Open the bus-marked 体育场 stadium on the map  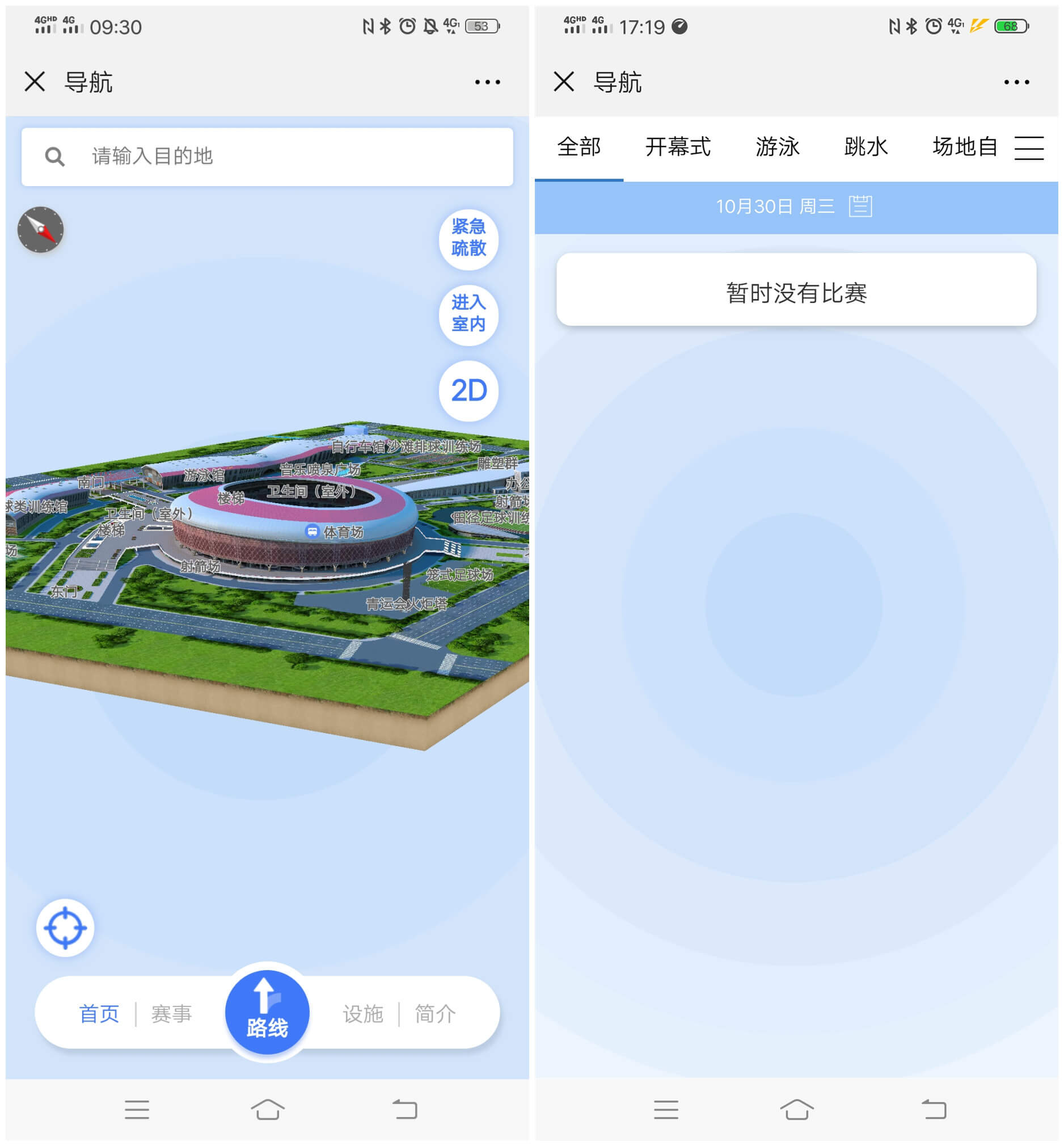(x=336, y=532)
